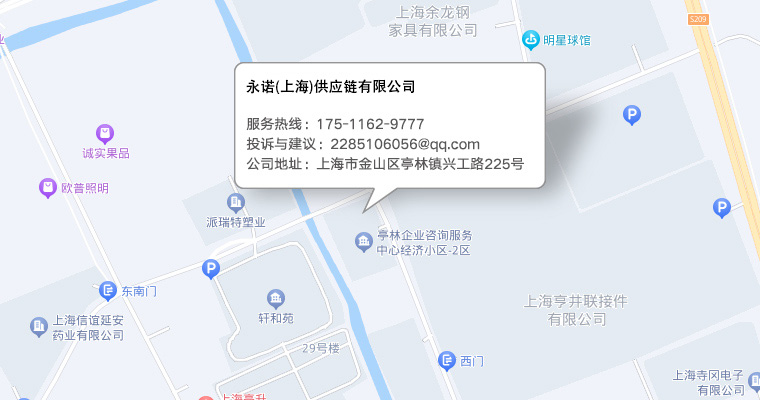Open the 轩和苑 residence marker
The width and height of the screenshot is (760, 400).
(275, 298)
